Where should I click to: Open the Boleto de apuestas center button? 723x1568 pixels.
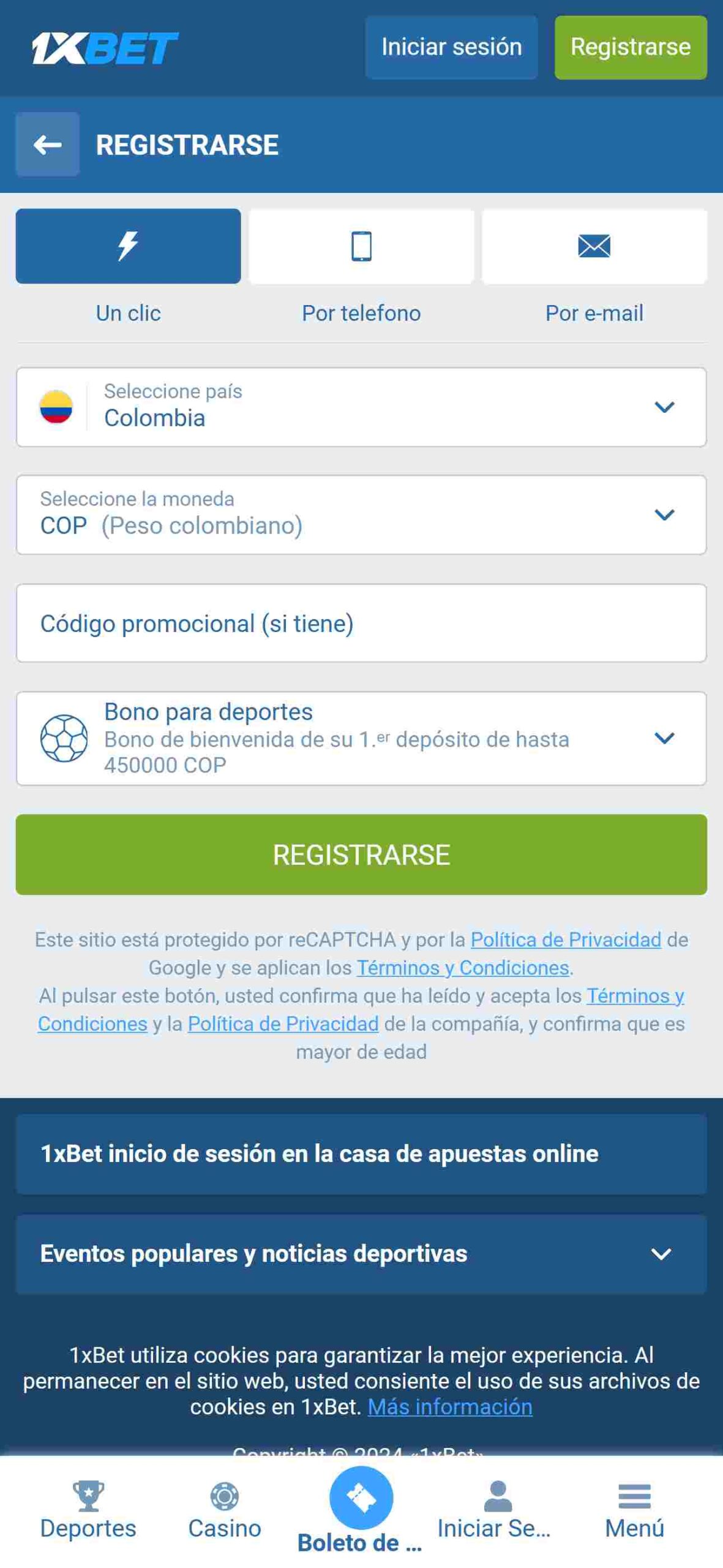pos(361,1510)
